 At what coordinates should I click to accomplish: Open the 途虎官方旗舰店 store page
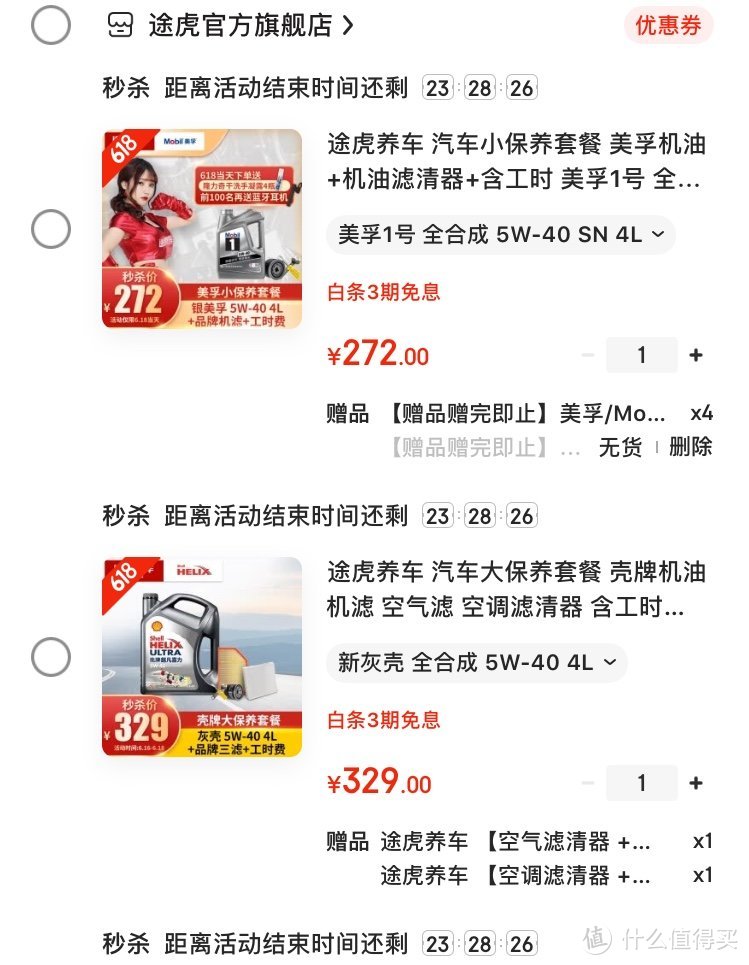pos(230,26)
